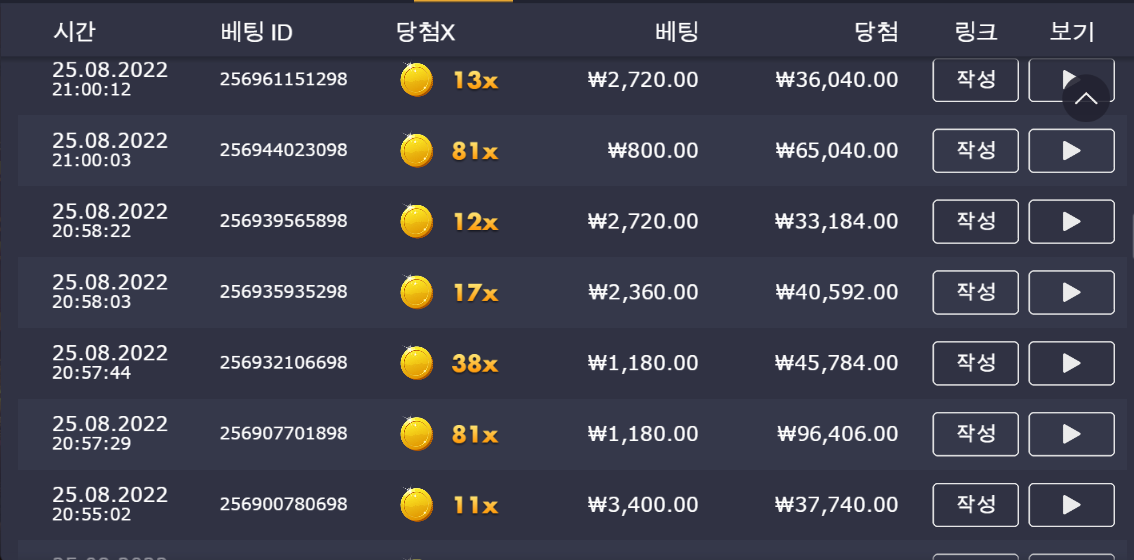Tap 작성 for bet ID 256932106698
The height and width of the screenshot is (560, 1134).
pos(976,363)
